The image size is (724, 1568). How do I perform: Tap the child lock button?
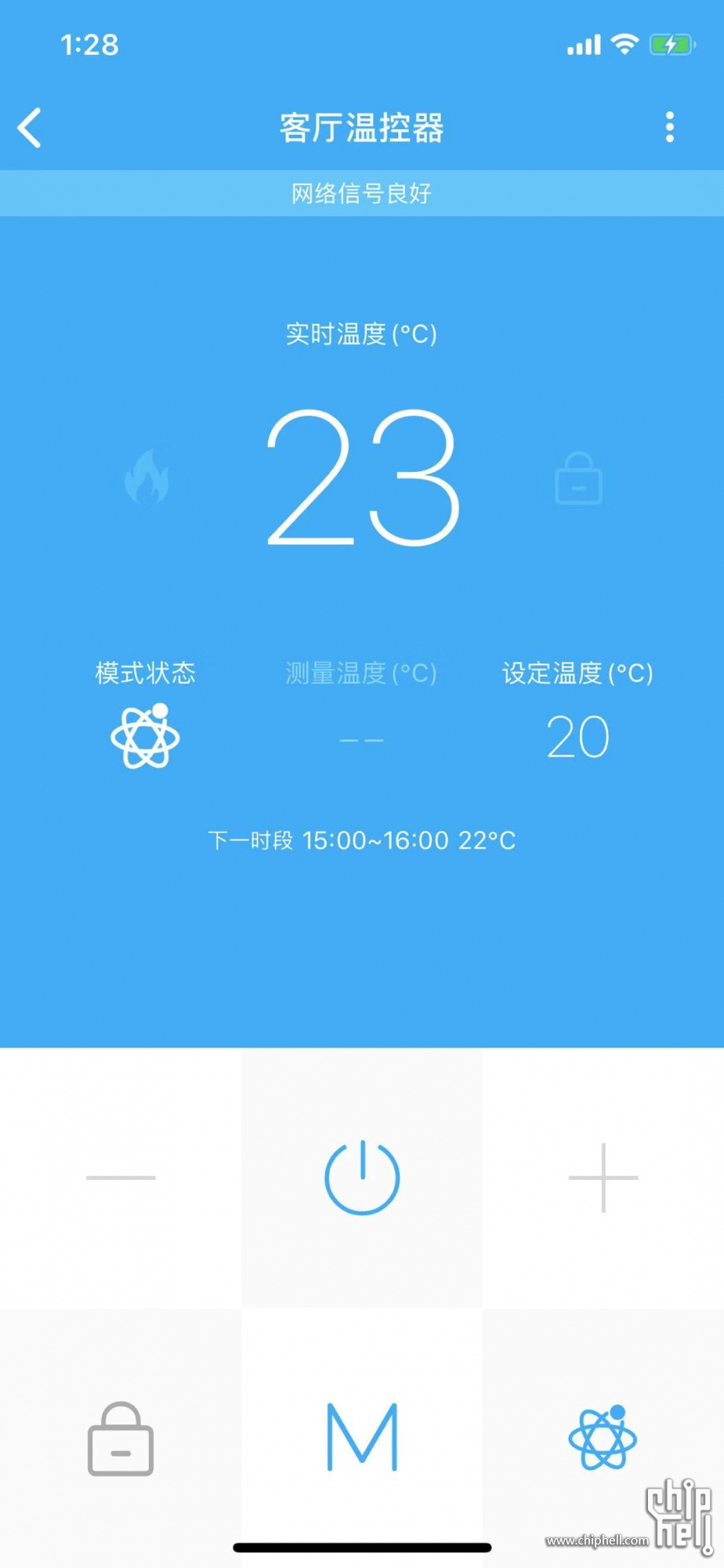tap(121, 1438)
